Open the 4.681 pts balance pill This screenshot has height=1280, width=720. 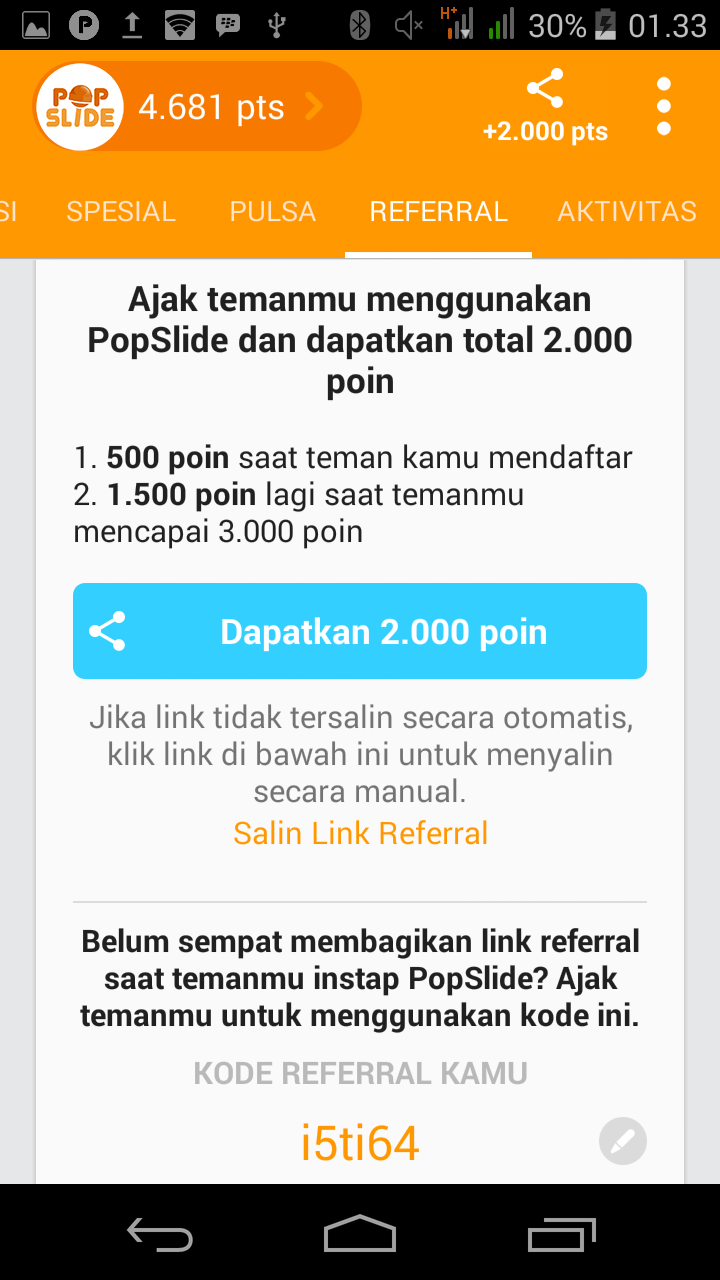(x=197, y=107)
